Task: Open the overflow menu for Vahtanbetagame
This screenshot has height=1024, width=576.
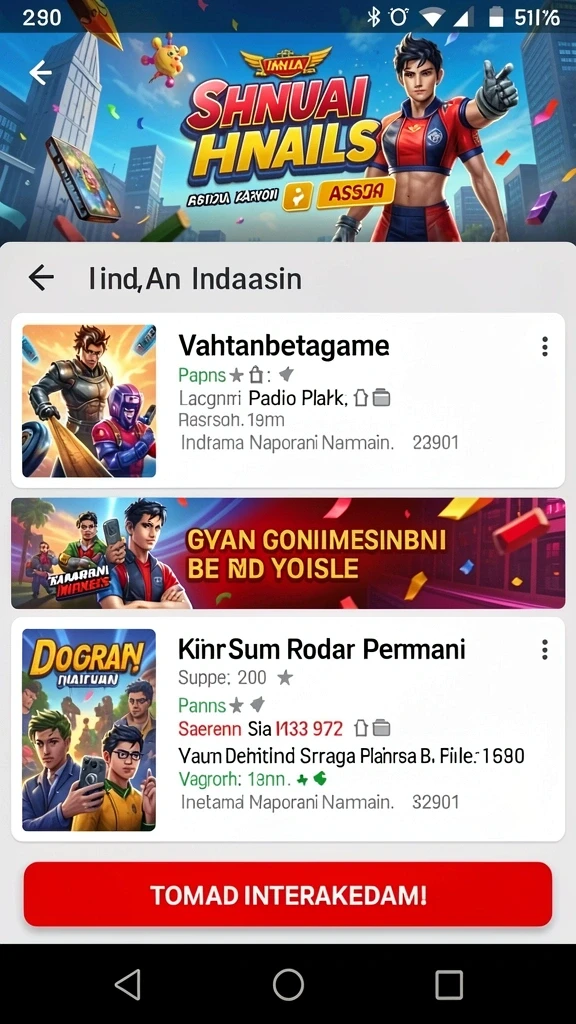Action: click(x=545, y=347)
